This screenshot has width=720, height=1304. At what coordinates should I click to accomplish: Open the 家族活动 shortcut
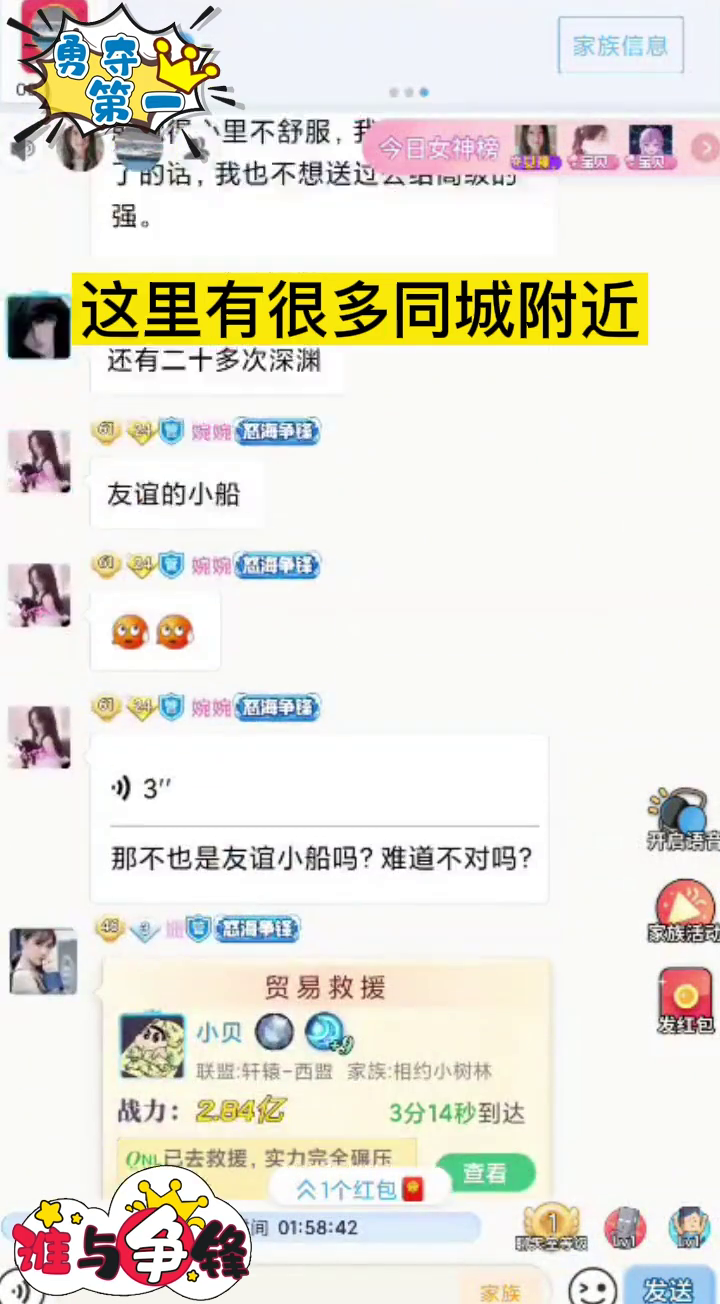point(684,911)
